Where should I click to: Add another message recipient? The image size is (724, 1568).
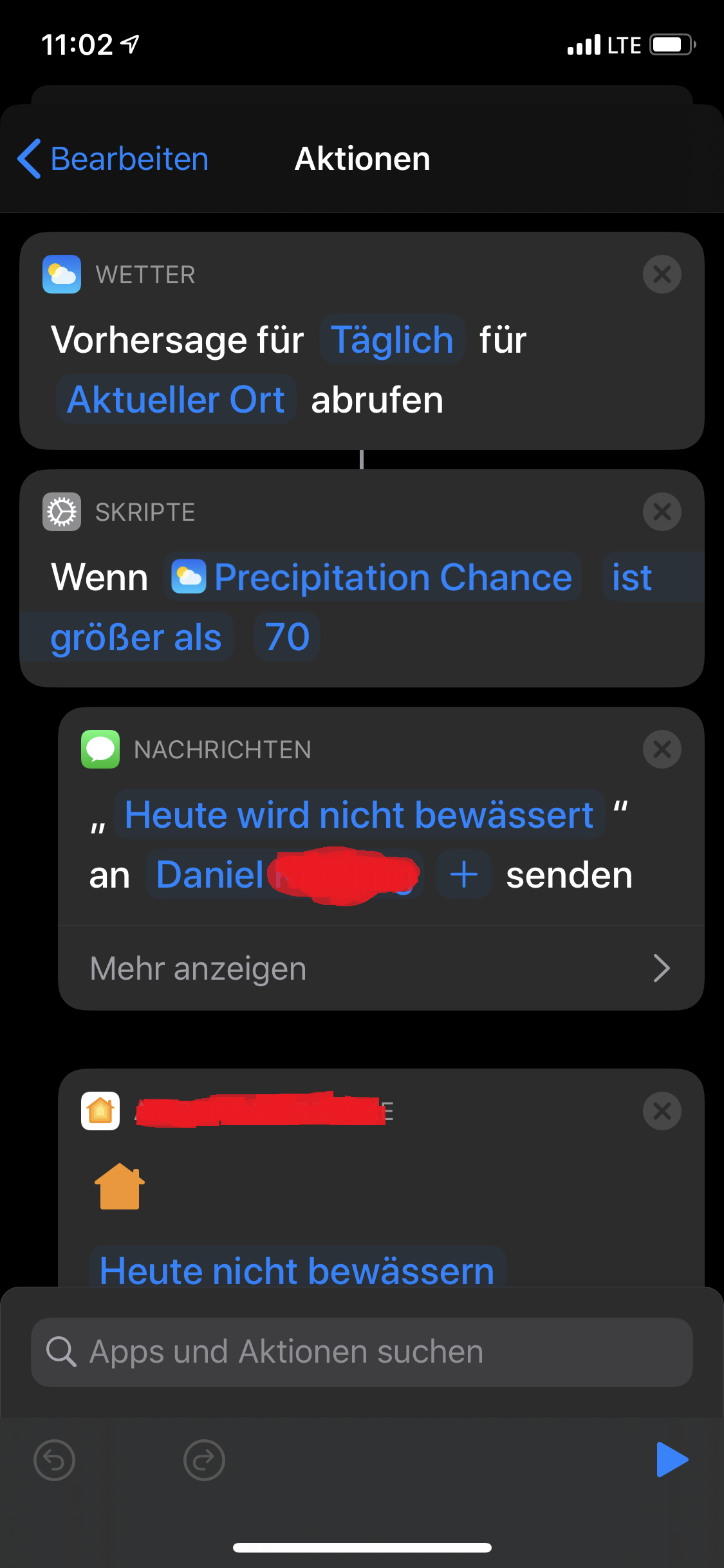[x=463, y=875]
